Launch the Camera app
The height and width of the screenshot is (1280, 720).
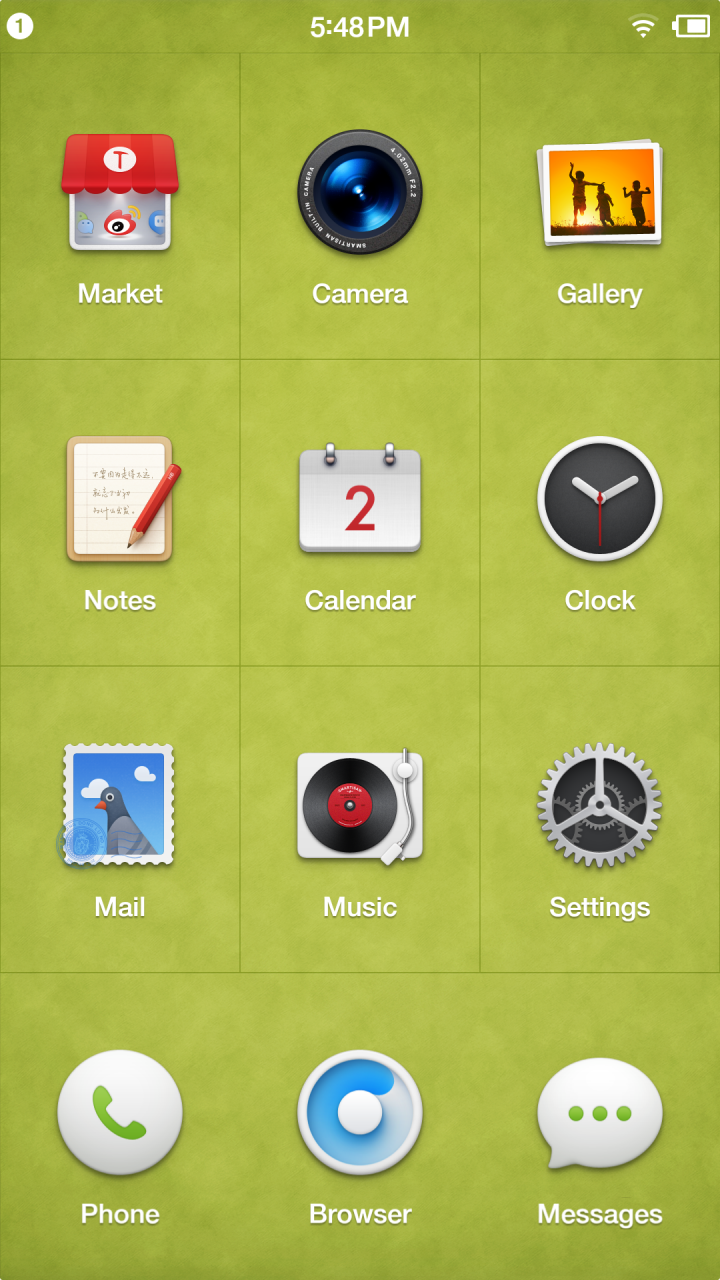360,193
